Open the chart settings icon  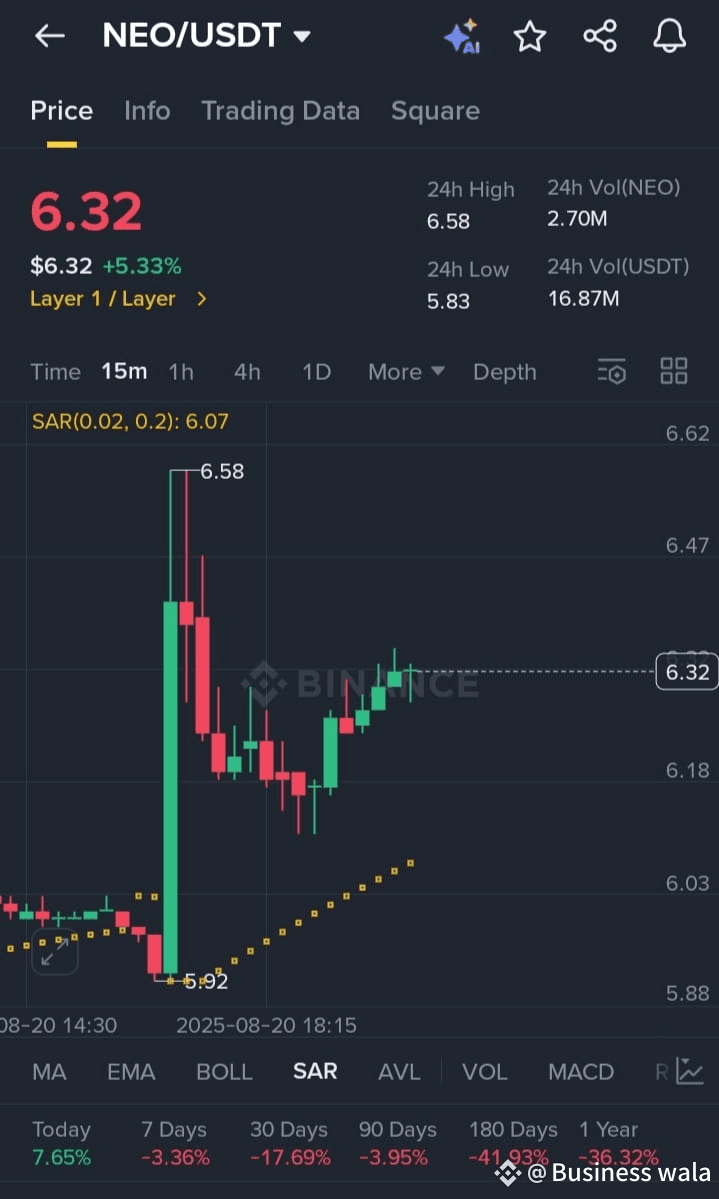tap(612, 372)
